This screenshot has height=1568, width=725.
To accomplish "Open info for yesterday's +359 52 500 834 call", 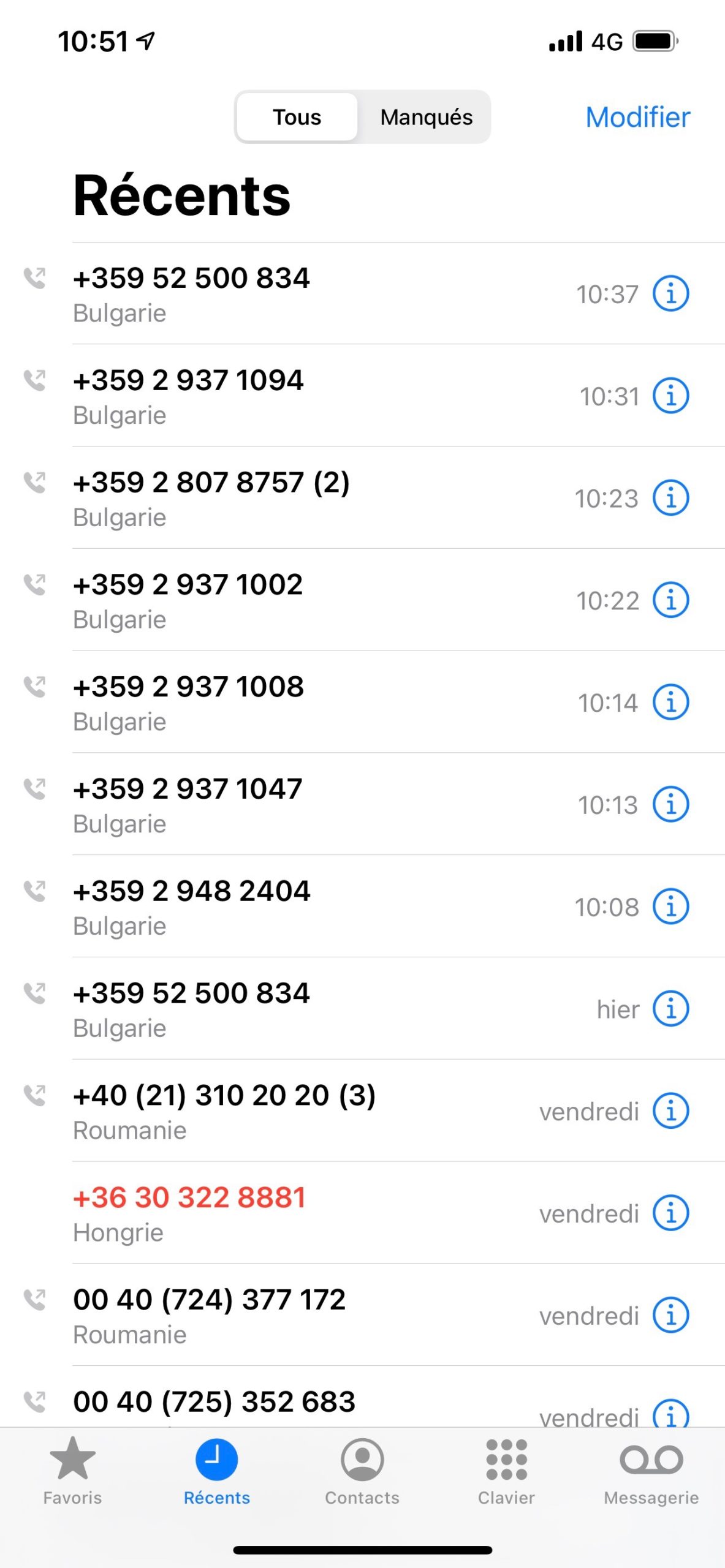I will click(x=670, y=1008).
